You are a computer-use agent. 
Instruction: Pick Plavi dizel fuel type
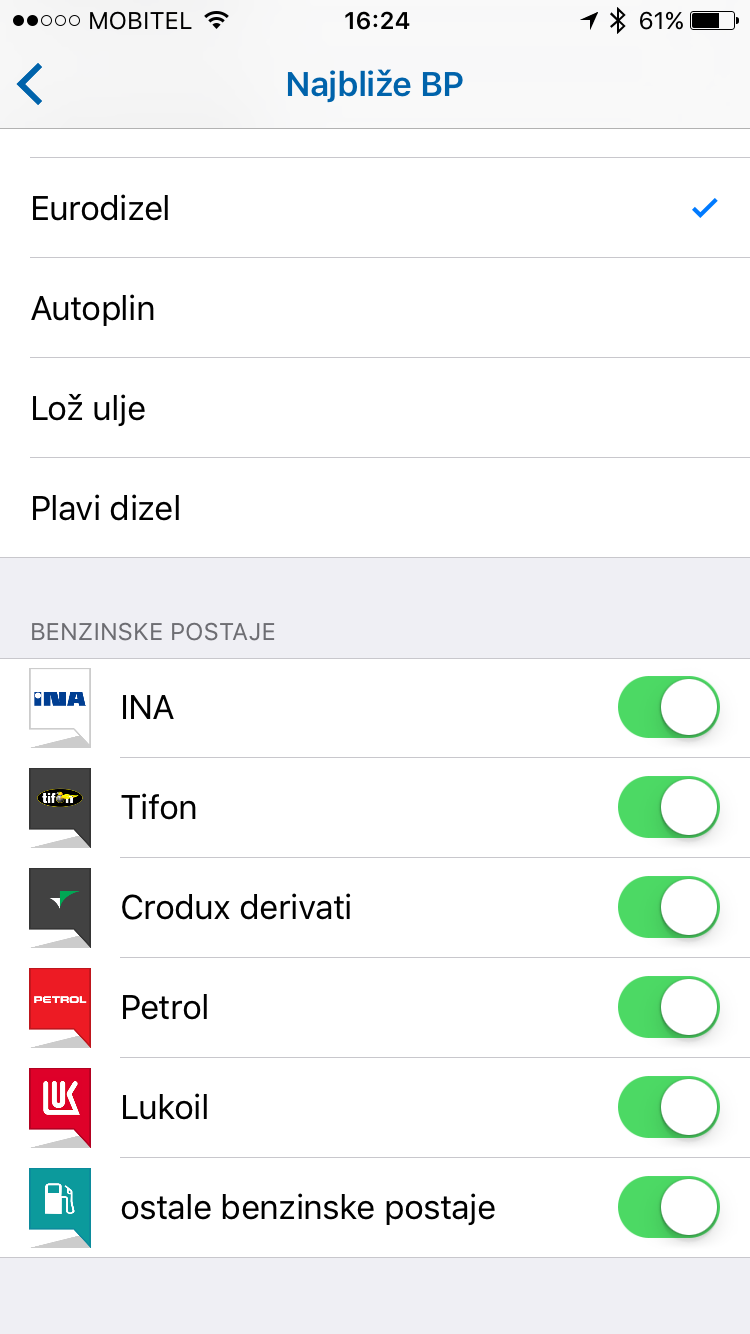pyautogui.click(x=375, y=508)
